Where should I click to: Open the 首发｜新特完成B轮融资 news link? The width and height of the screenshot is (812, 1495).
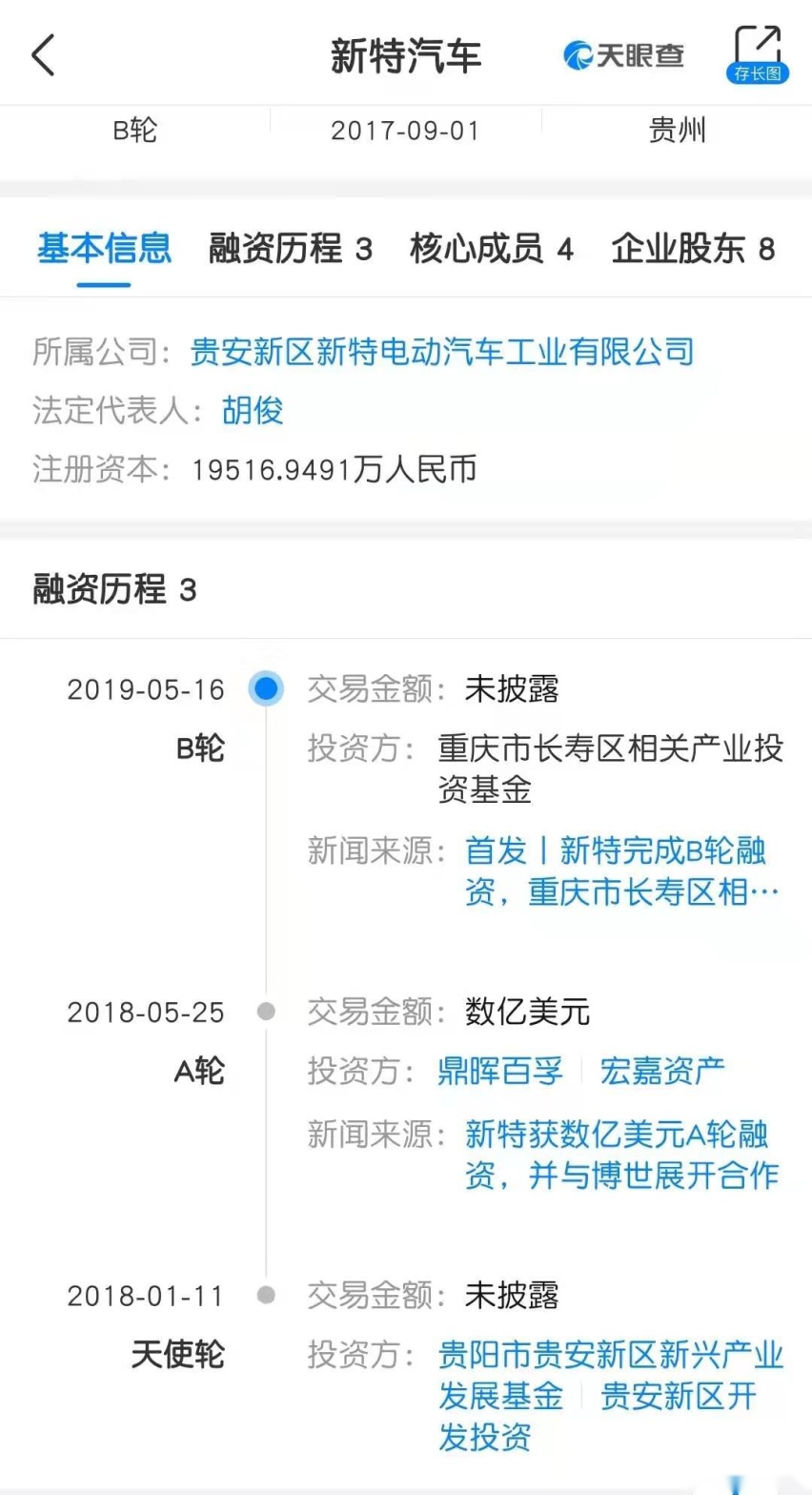[621, 871]
